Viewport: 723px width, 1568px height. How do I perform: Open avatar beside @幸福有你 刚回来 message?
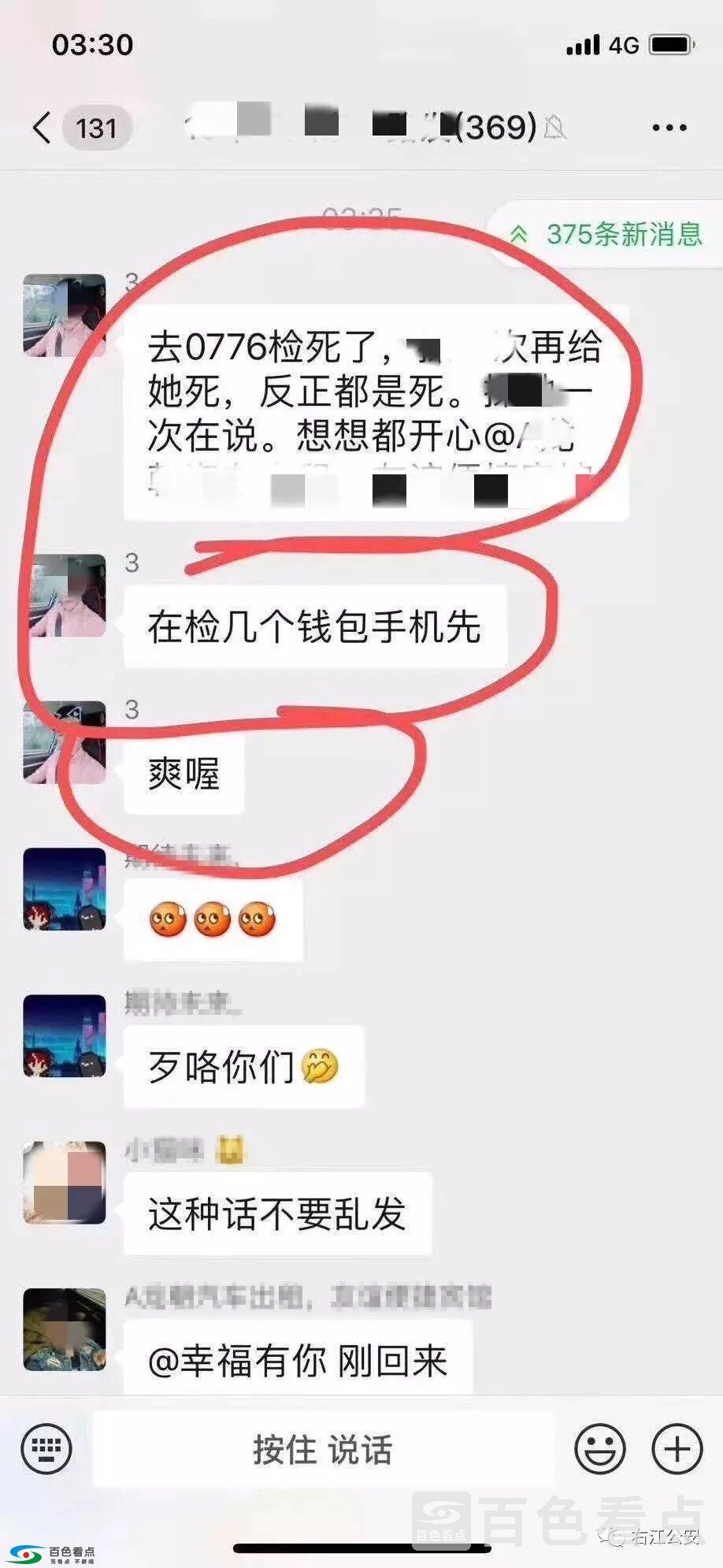(65, 1329)
